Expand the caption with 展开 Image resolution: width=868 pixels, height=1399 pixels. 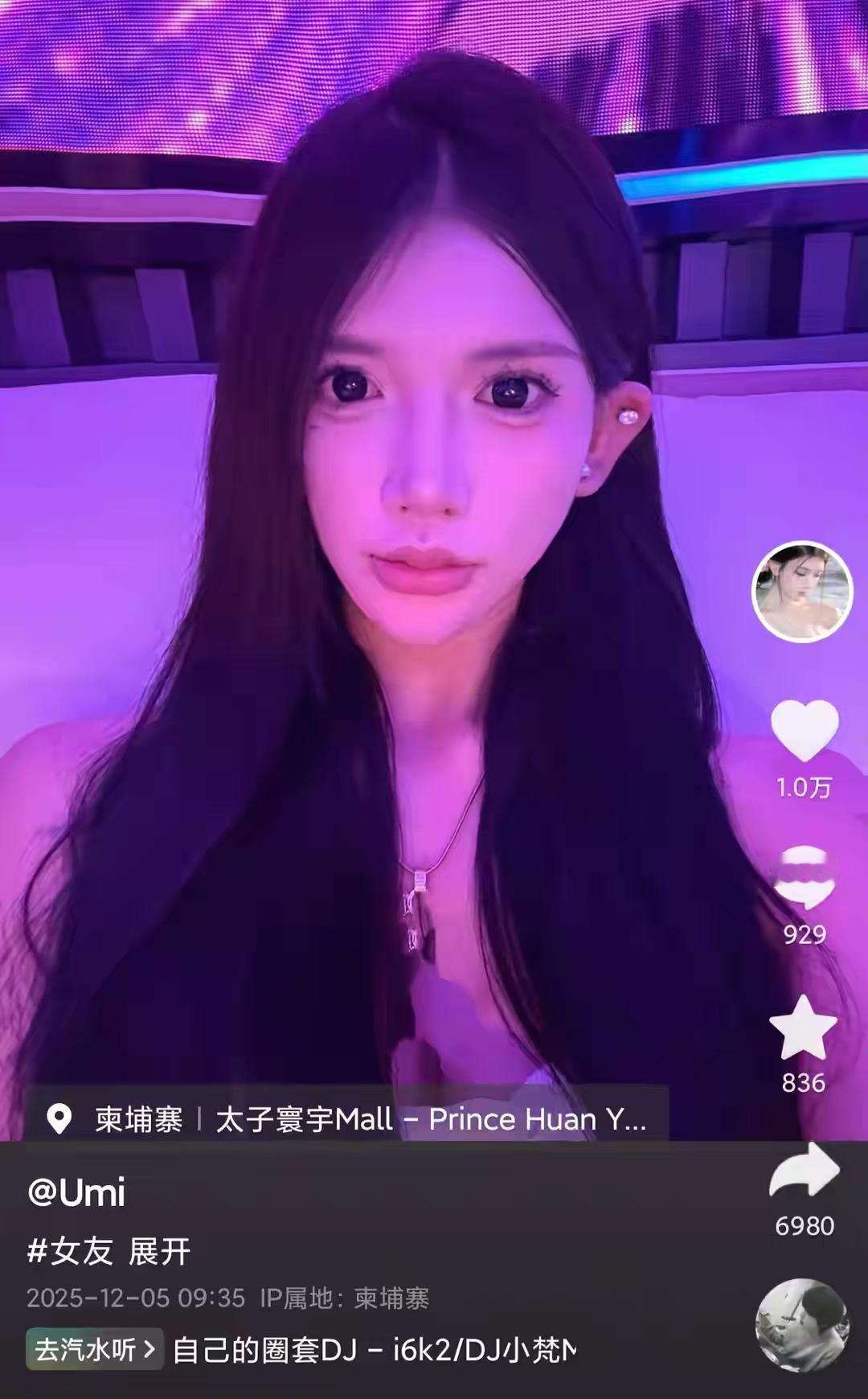[x=159, y=1251]
